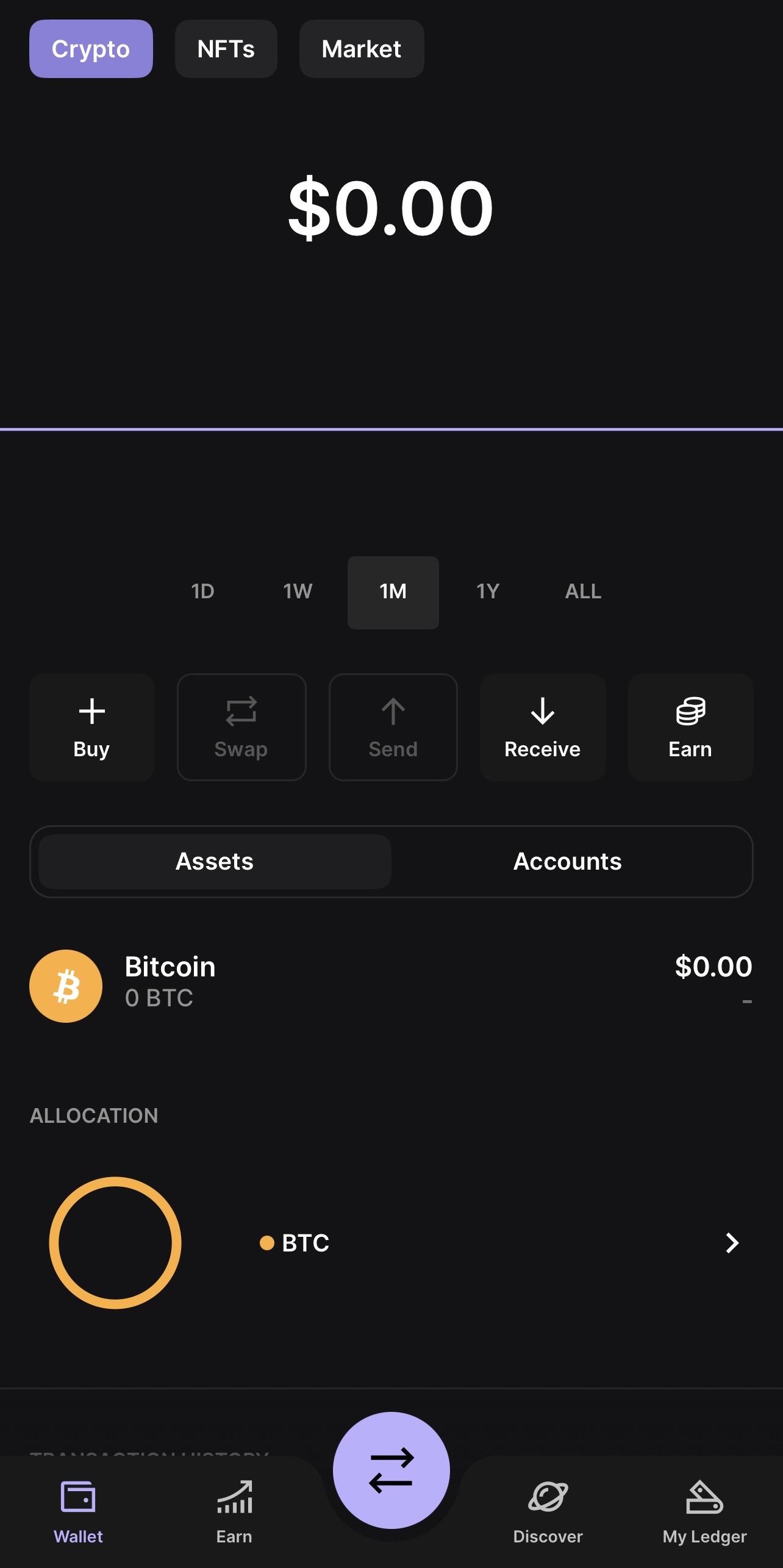Screen dimensions: 783x1568
Task: Choose the 1W time range
Action: (298, 592)
